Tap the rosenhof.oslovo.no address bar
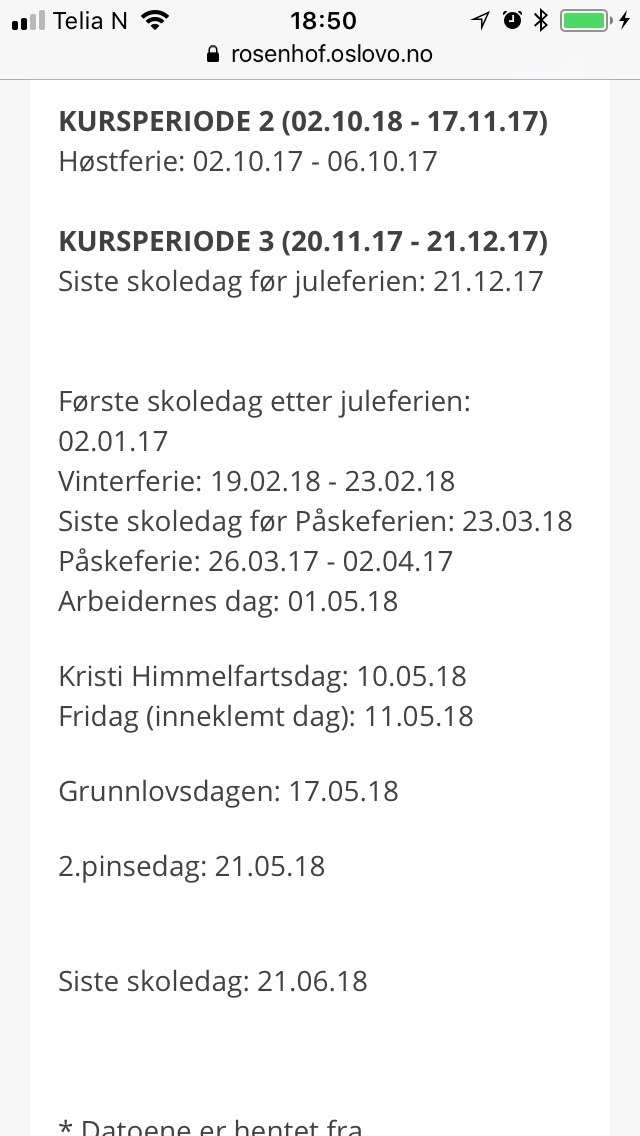Viewport: 640px width, 1136px height. click(x=320, y=54)
